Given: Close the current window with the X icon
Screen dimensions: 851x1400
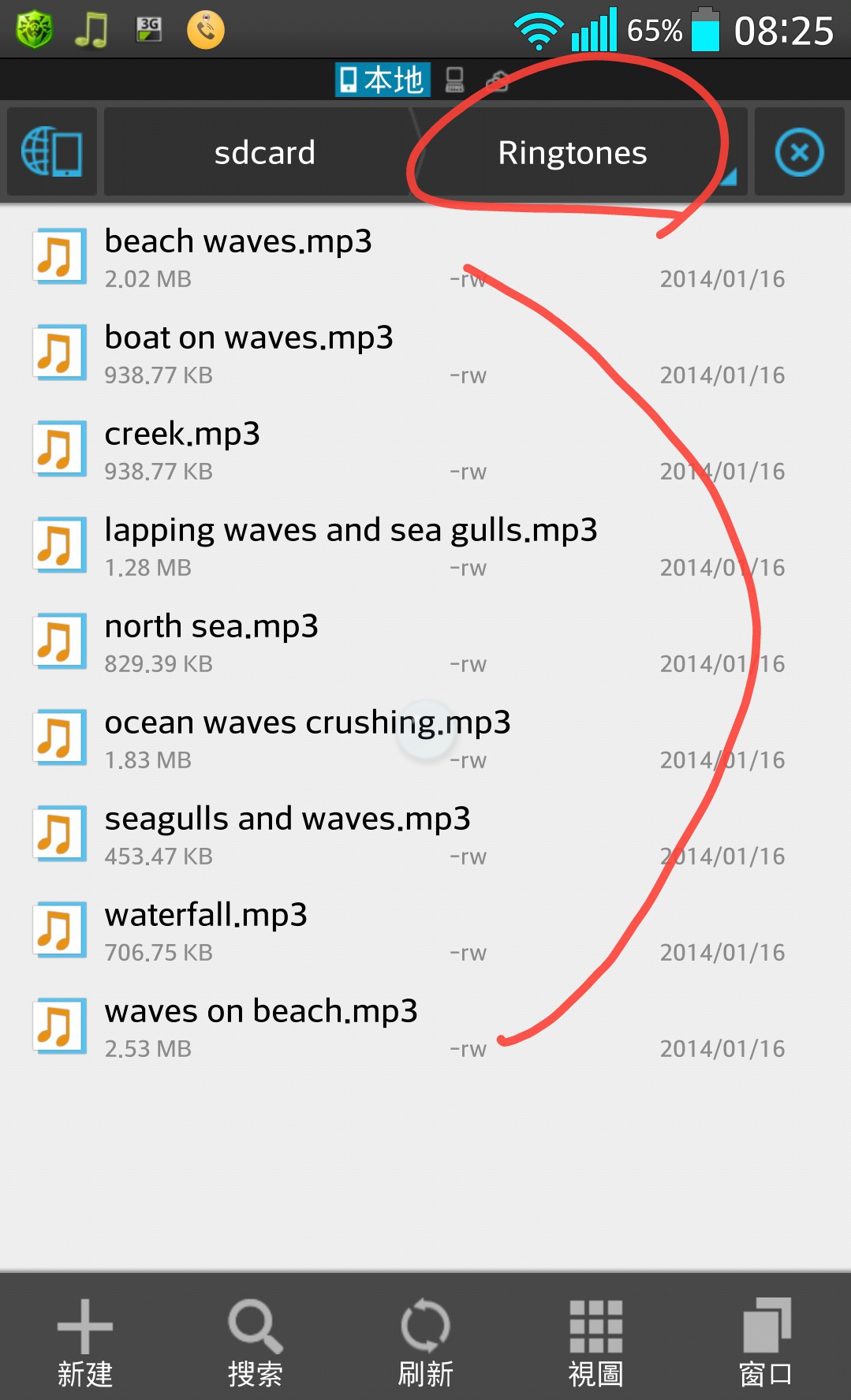Looking at the screenshot, I should 799,152.
